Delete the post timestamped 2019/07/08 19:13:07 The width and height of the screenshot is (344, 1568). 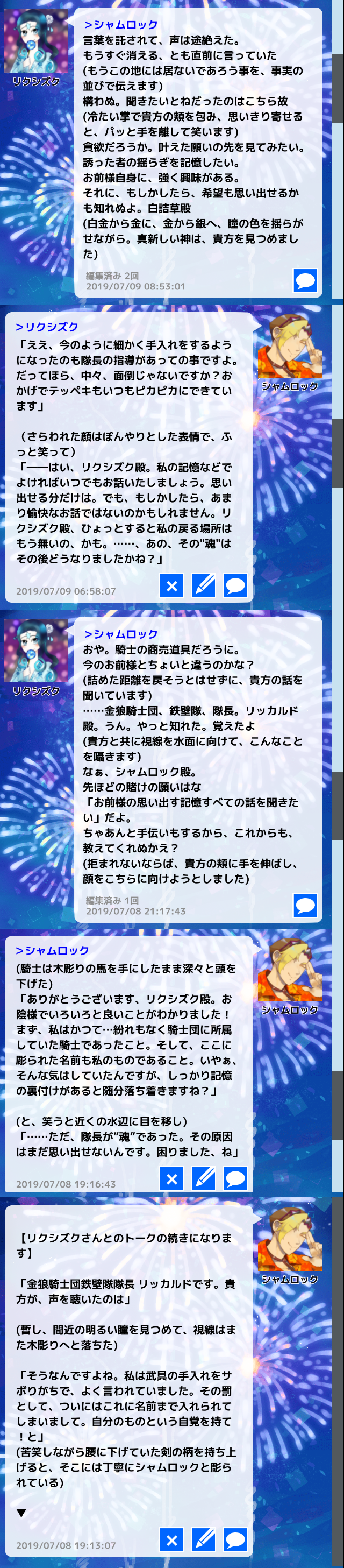172,1540
